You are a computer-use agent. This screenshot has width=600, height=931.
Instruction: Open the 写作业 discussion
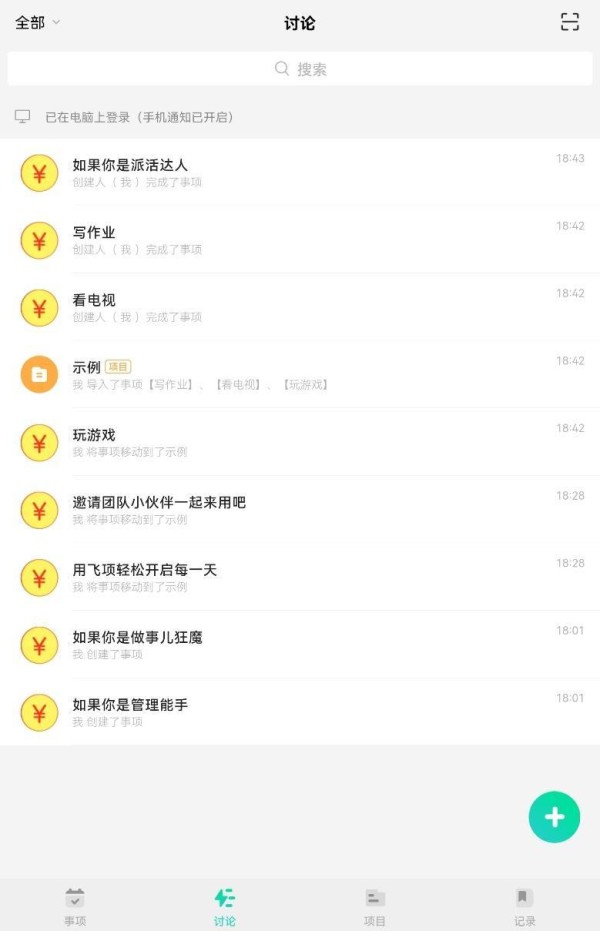tap(300, 240)
